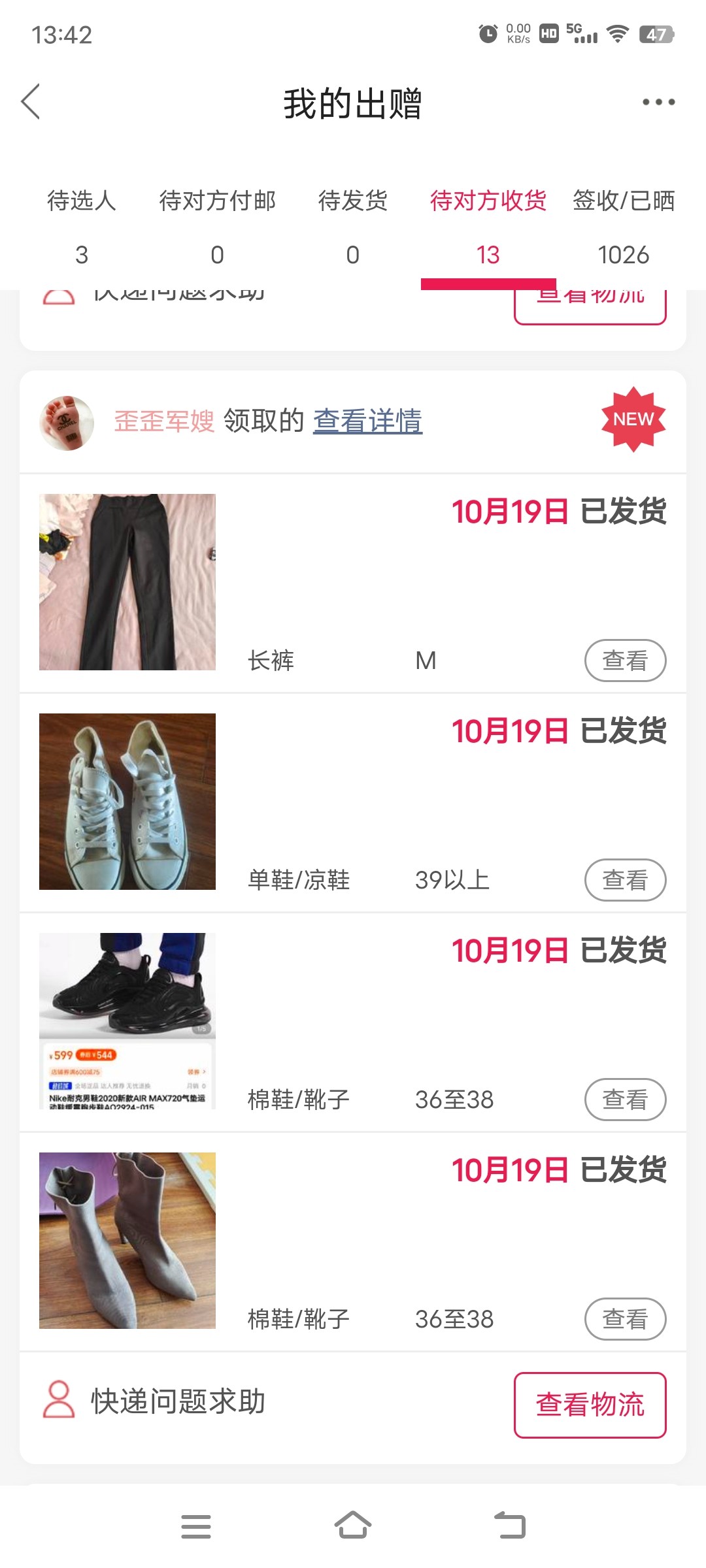Open the black trousers picture

point(127,582)
